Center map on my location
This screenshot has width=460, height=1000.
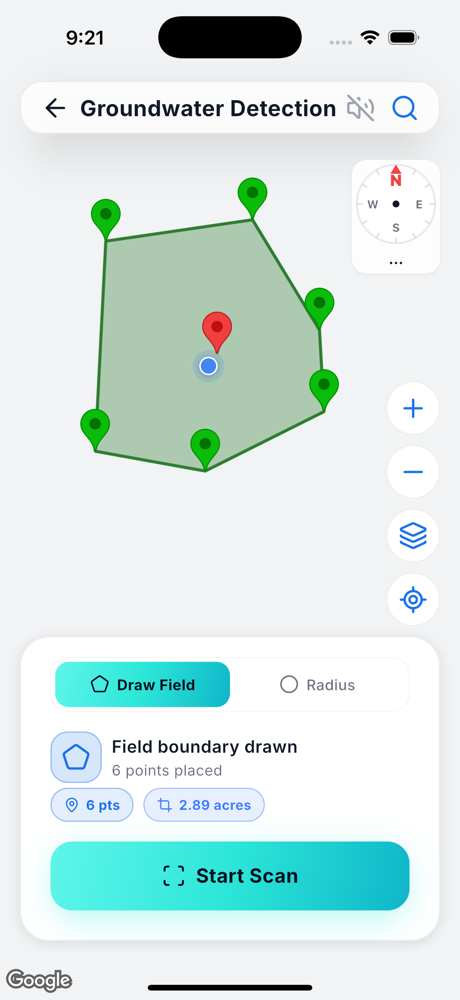coord(413,599)
